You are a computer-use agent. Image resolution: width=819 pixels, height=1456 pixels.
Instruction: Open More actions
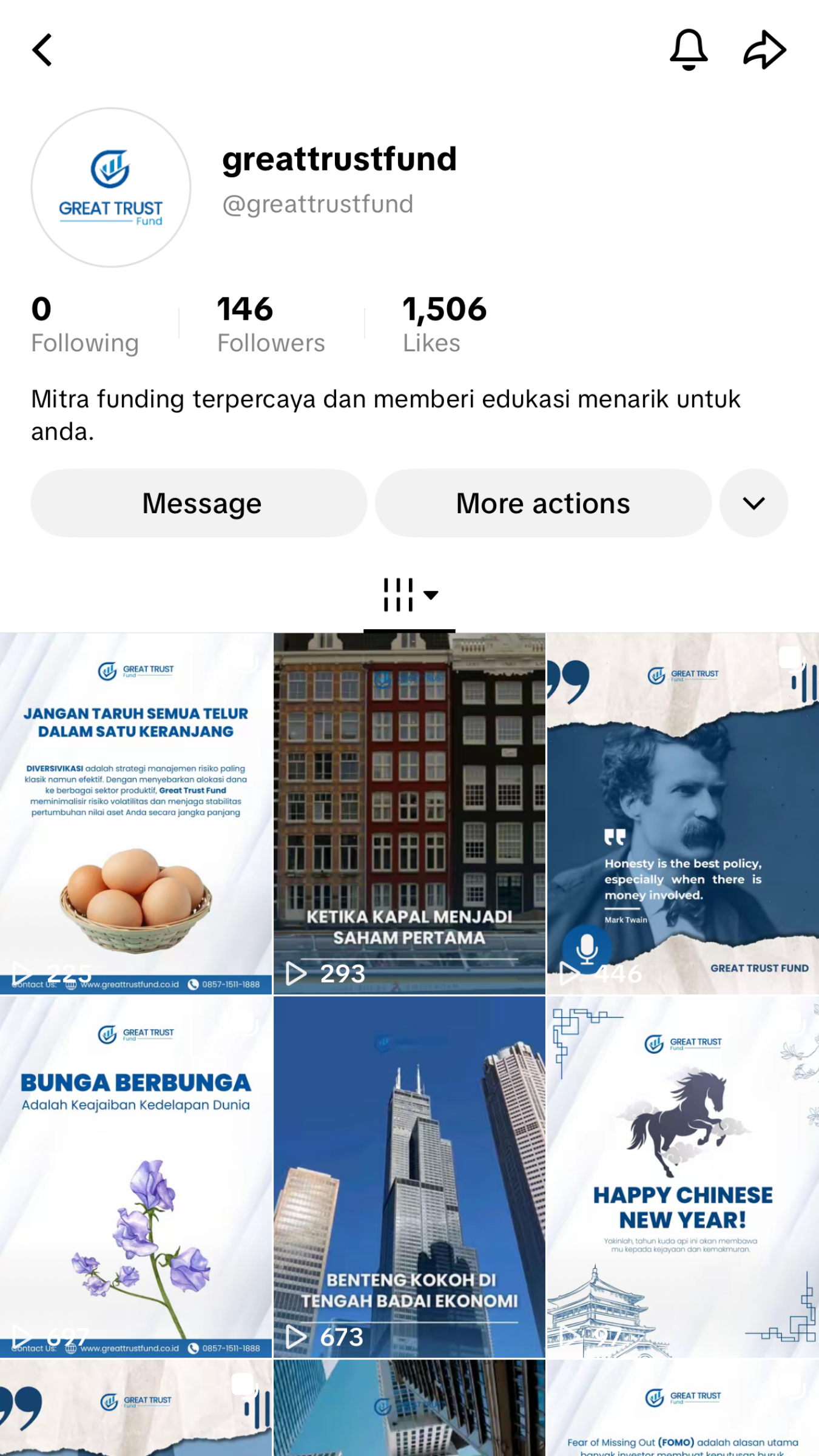pos(543,503)
